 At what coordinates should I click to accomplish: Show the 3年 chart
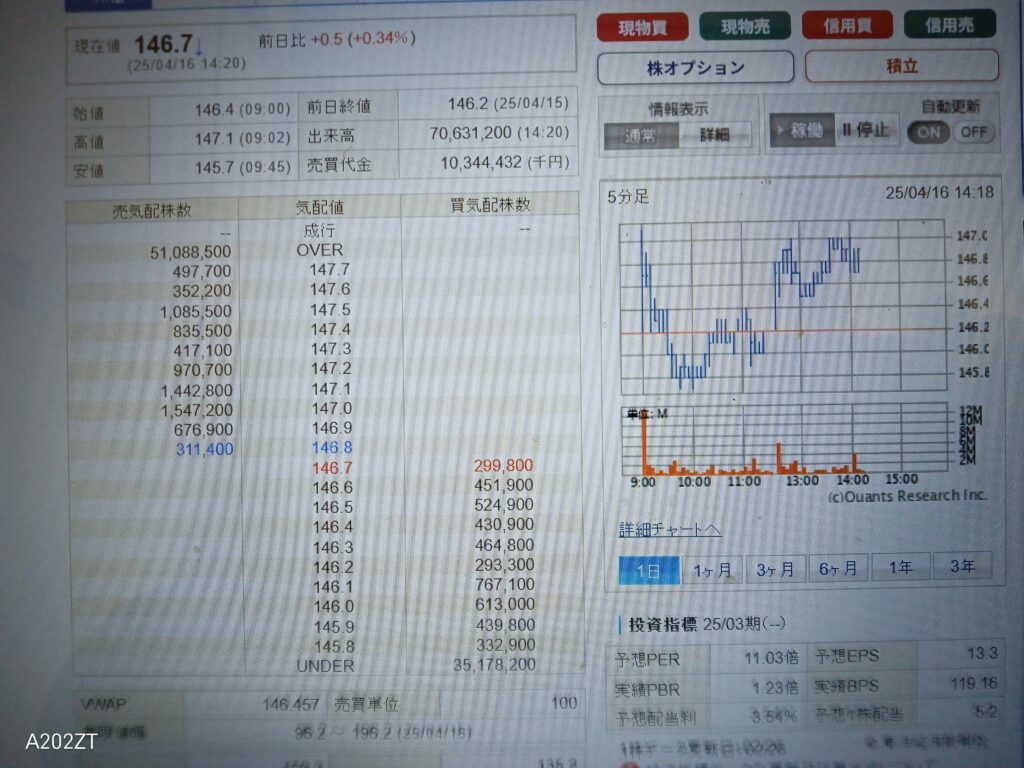point(961,566)
